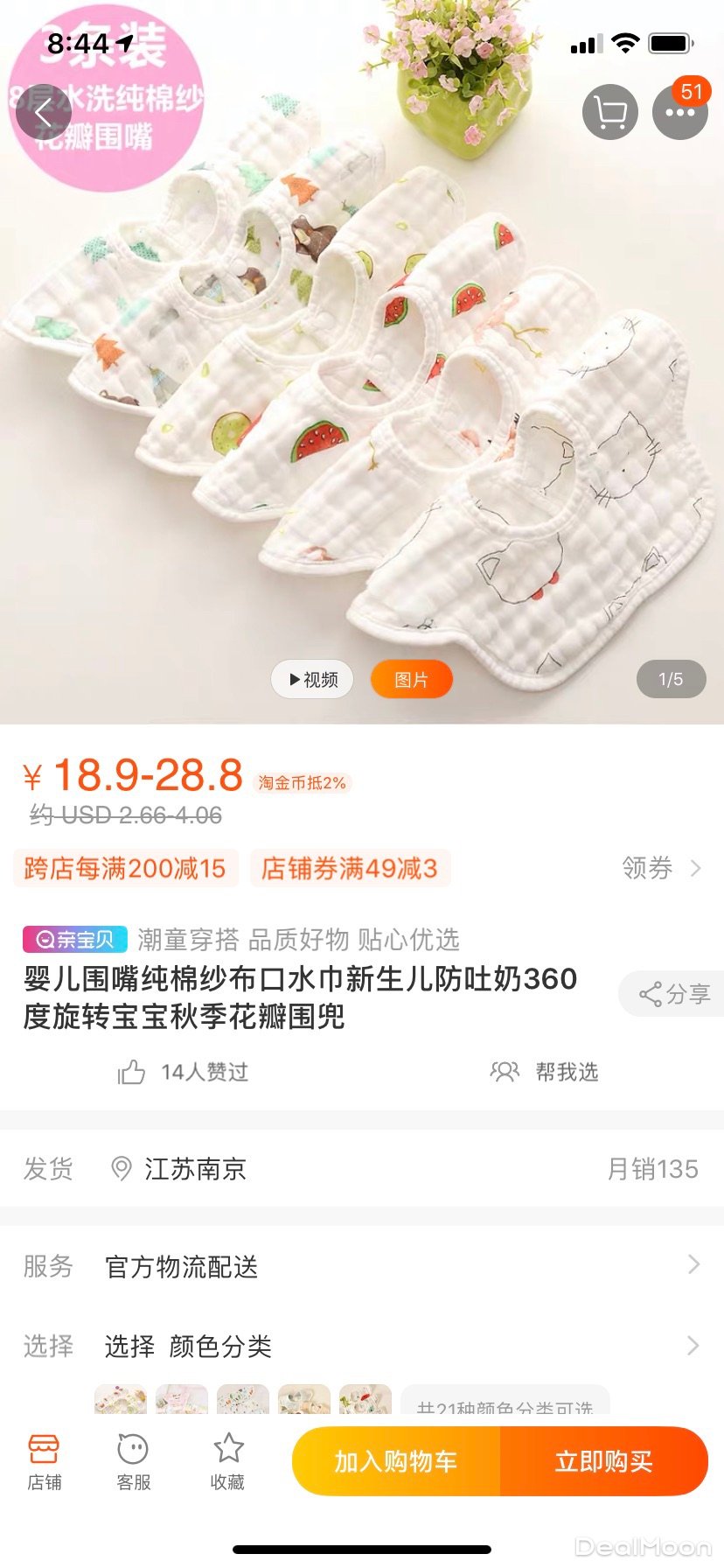Open 领券 to claim coupons

(x=661, y=868)
